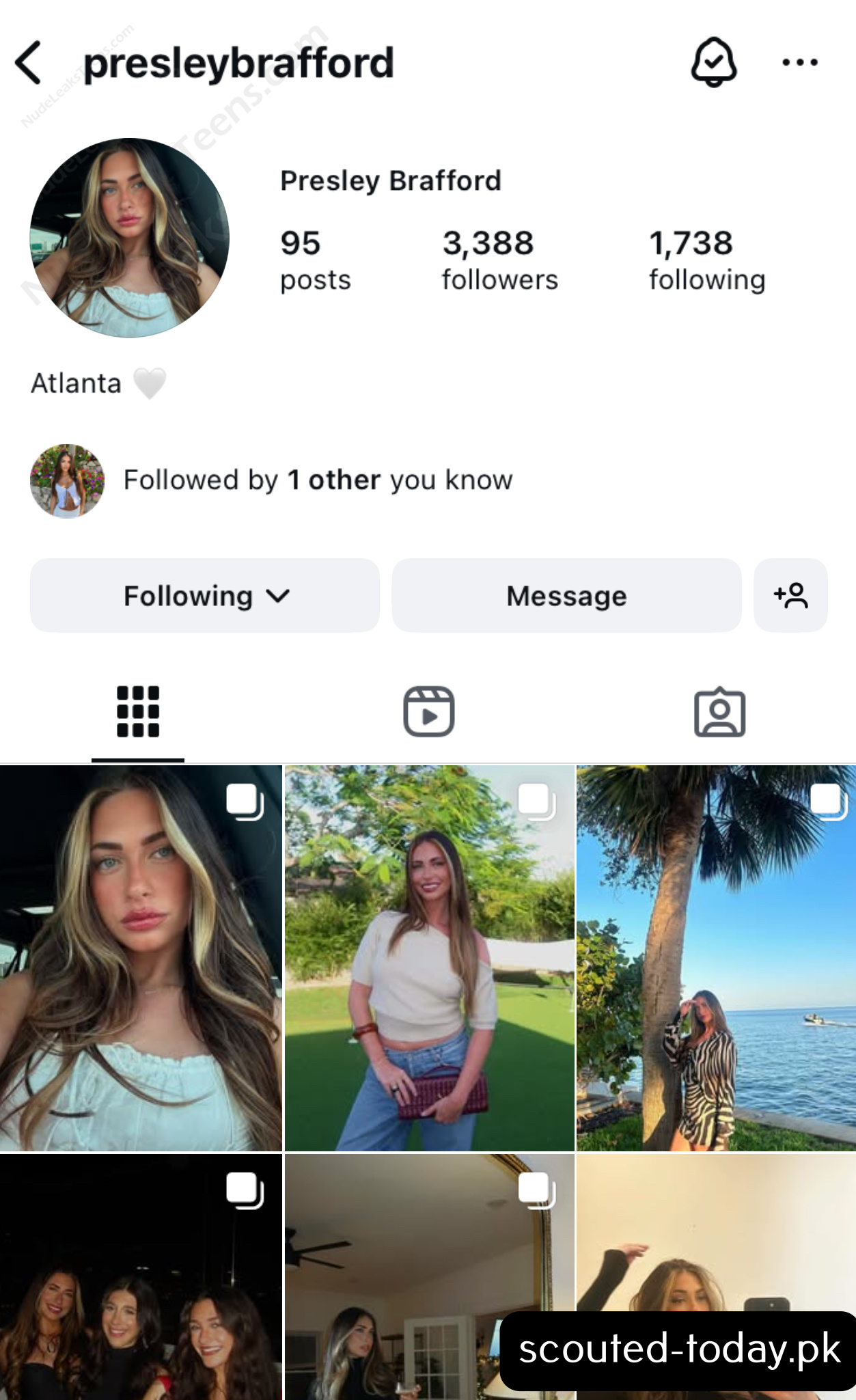The height and width of the screenshot is (1400, 856).
Task: Open the notifications bell settings
Action: pos(713,62)
